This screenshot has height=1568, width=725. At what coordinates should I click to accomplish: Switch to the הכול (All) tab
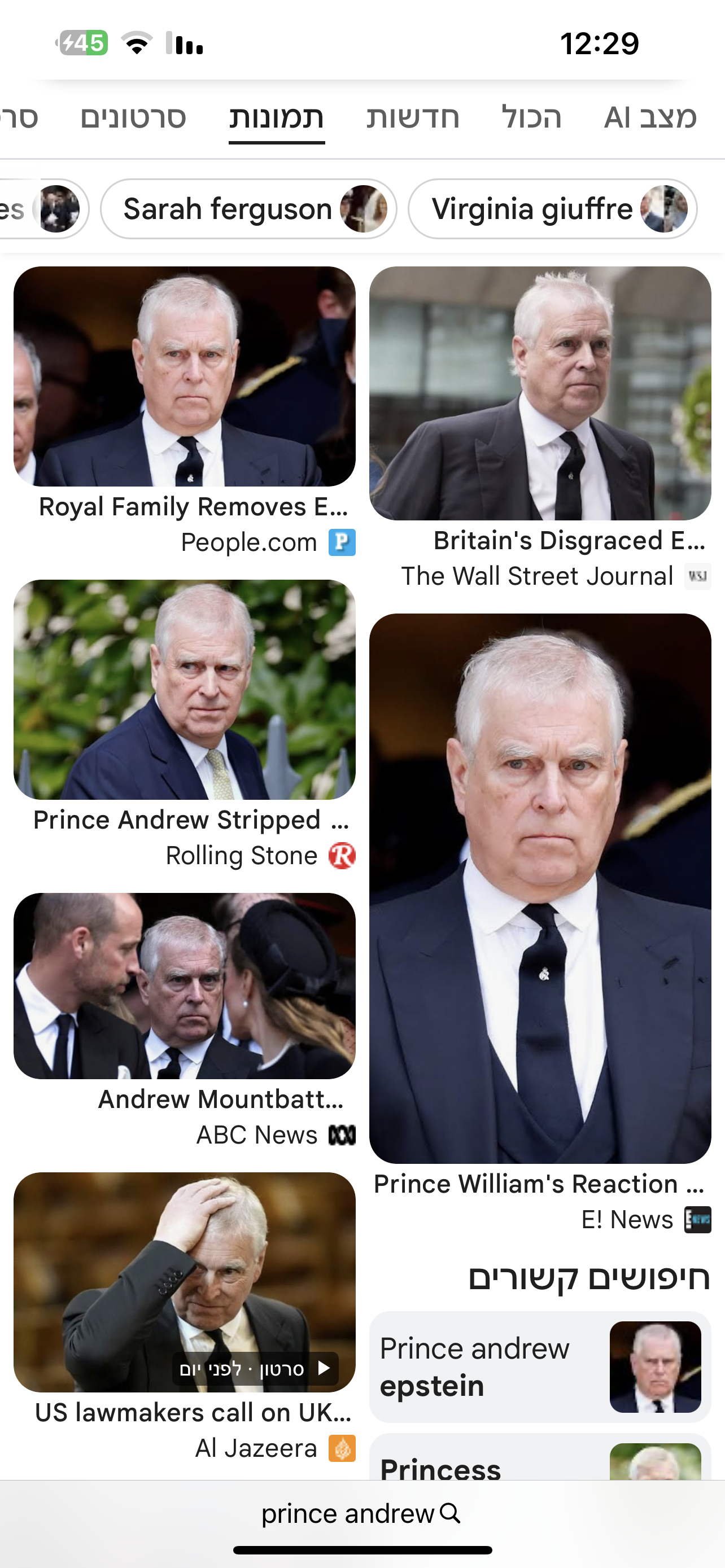[x=531, y=117]
